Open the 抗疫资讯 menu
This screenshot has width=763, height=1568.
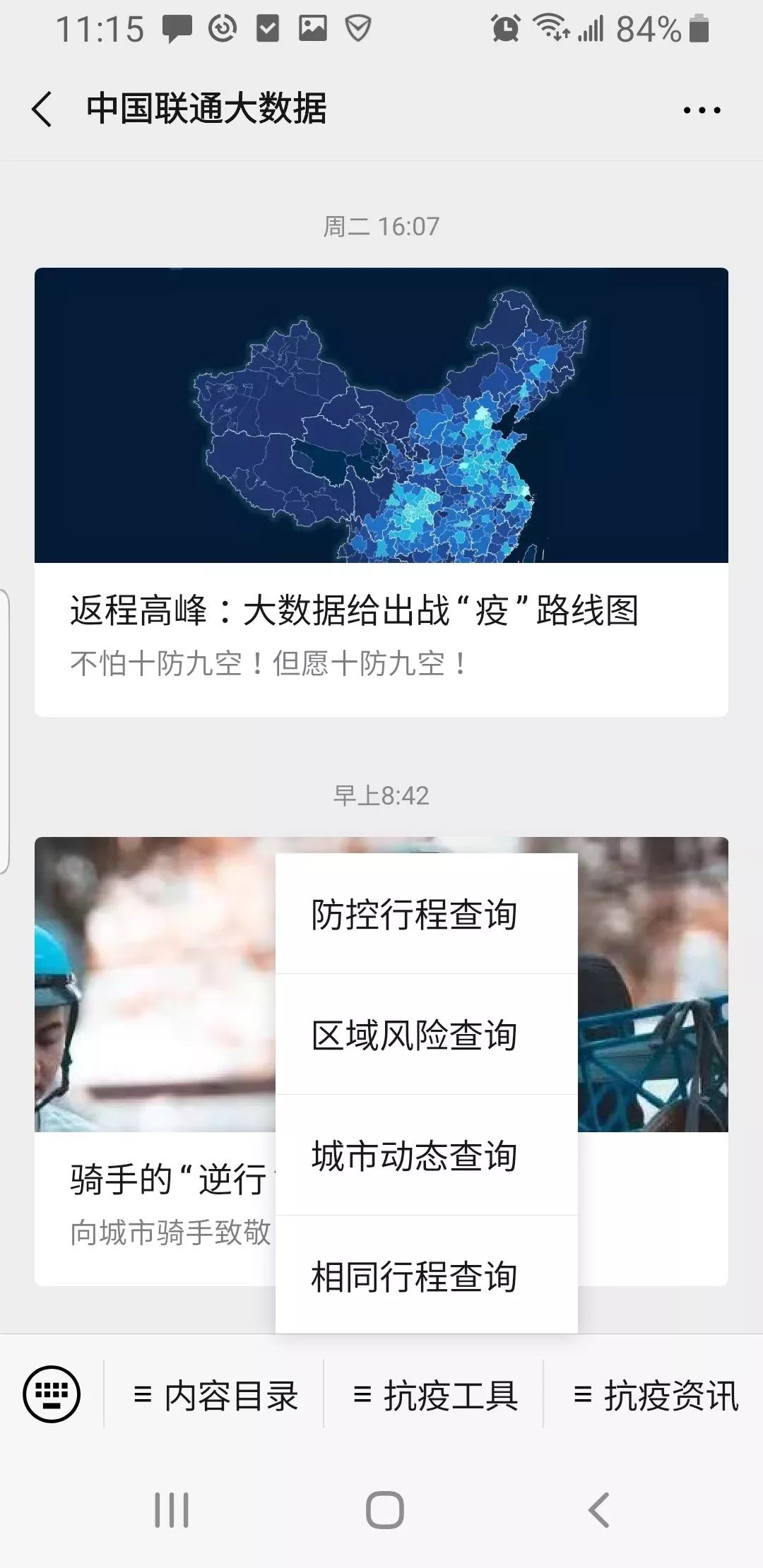point(656,1396)
